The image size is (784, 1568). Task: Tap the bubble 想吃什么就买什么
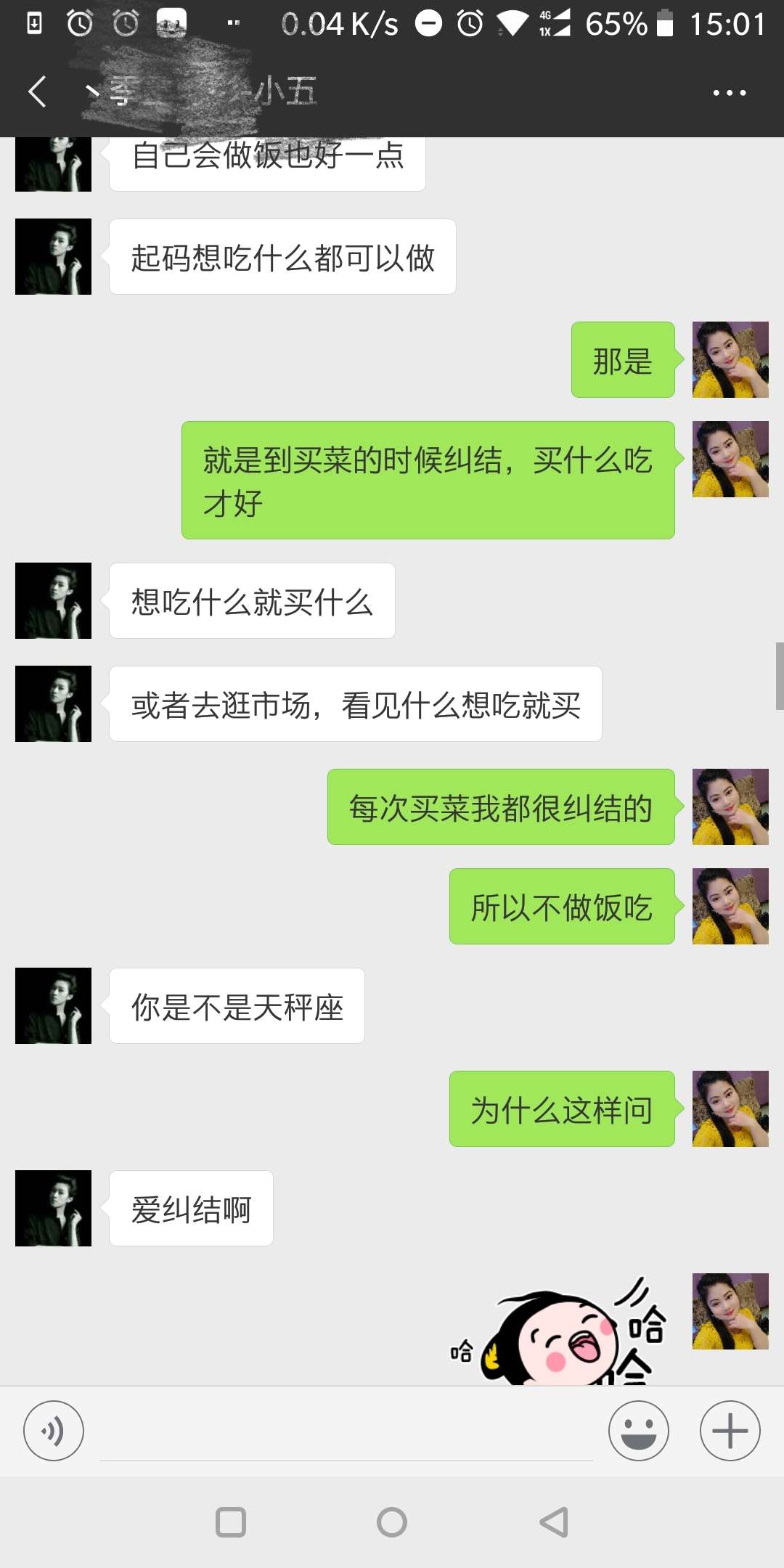coord(250,600)
